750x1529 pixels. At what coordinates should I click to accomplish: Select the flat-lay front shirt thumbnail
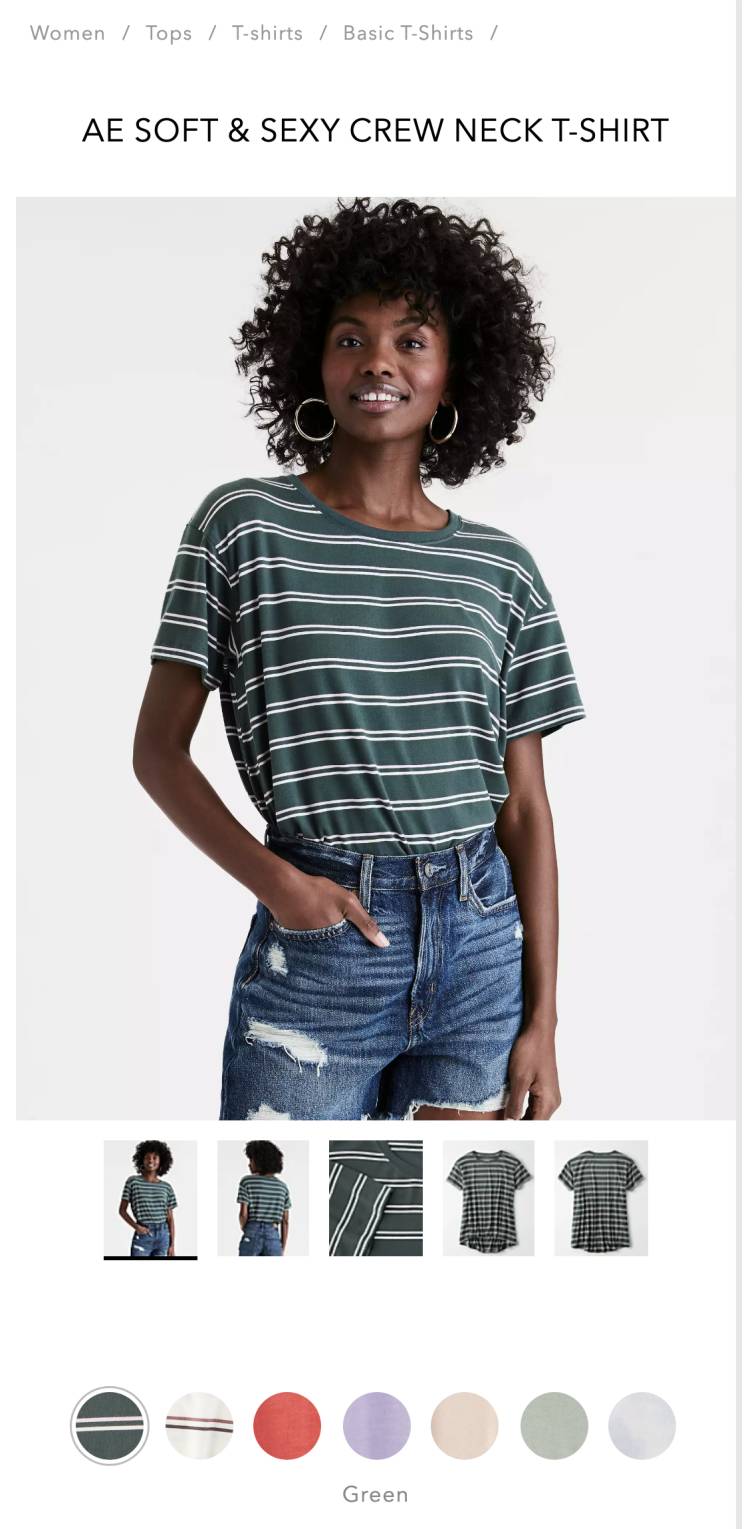pos(488,1198)
